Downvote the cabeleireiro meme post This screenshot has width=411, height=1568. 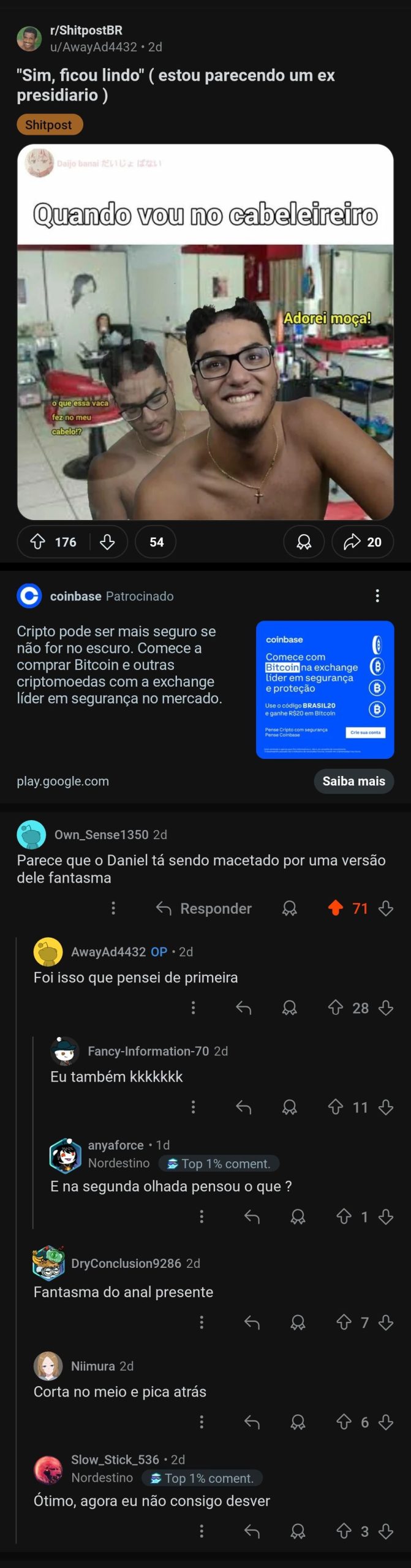[x=108, y=542]
